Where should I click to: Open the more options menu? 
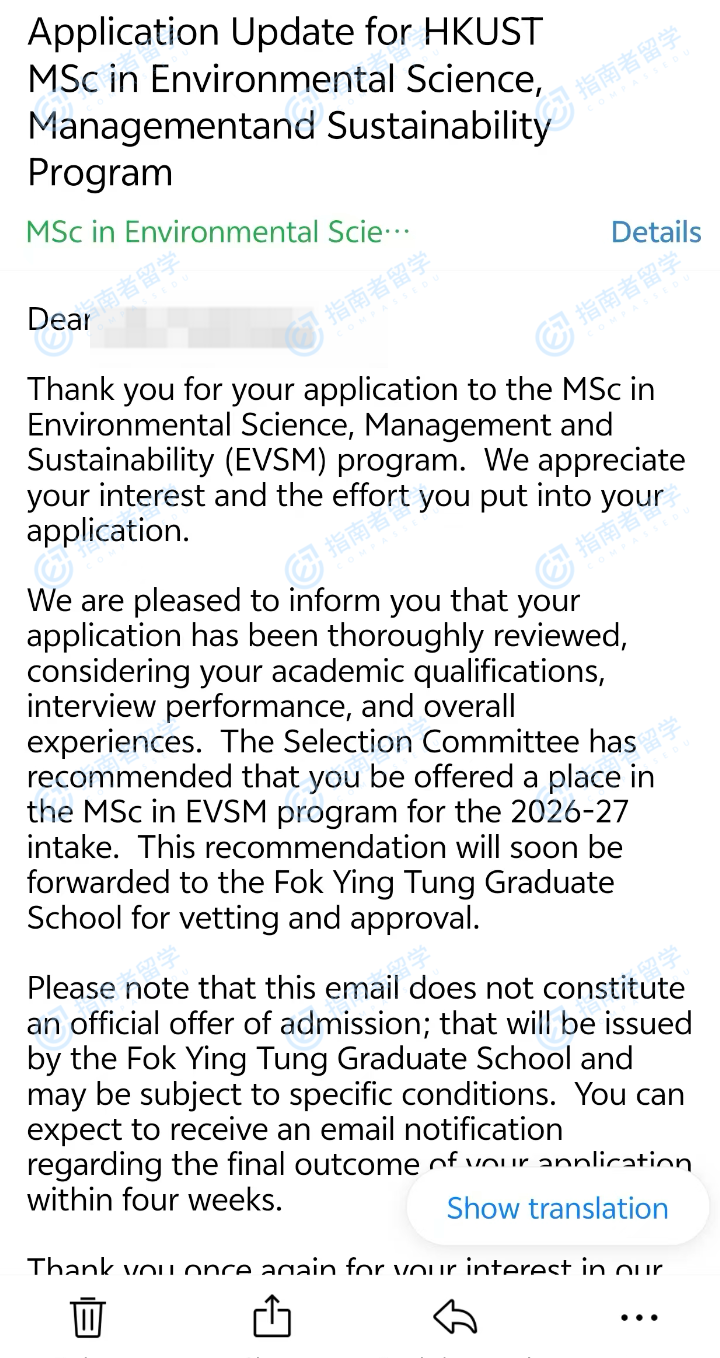(639, 1318)
